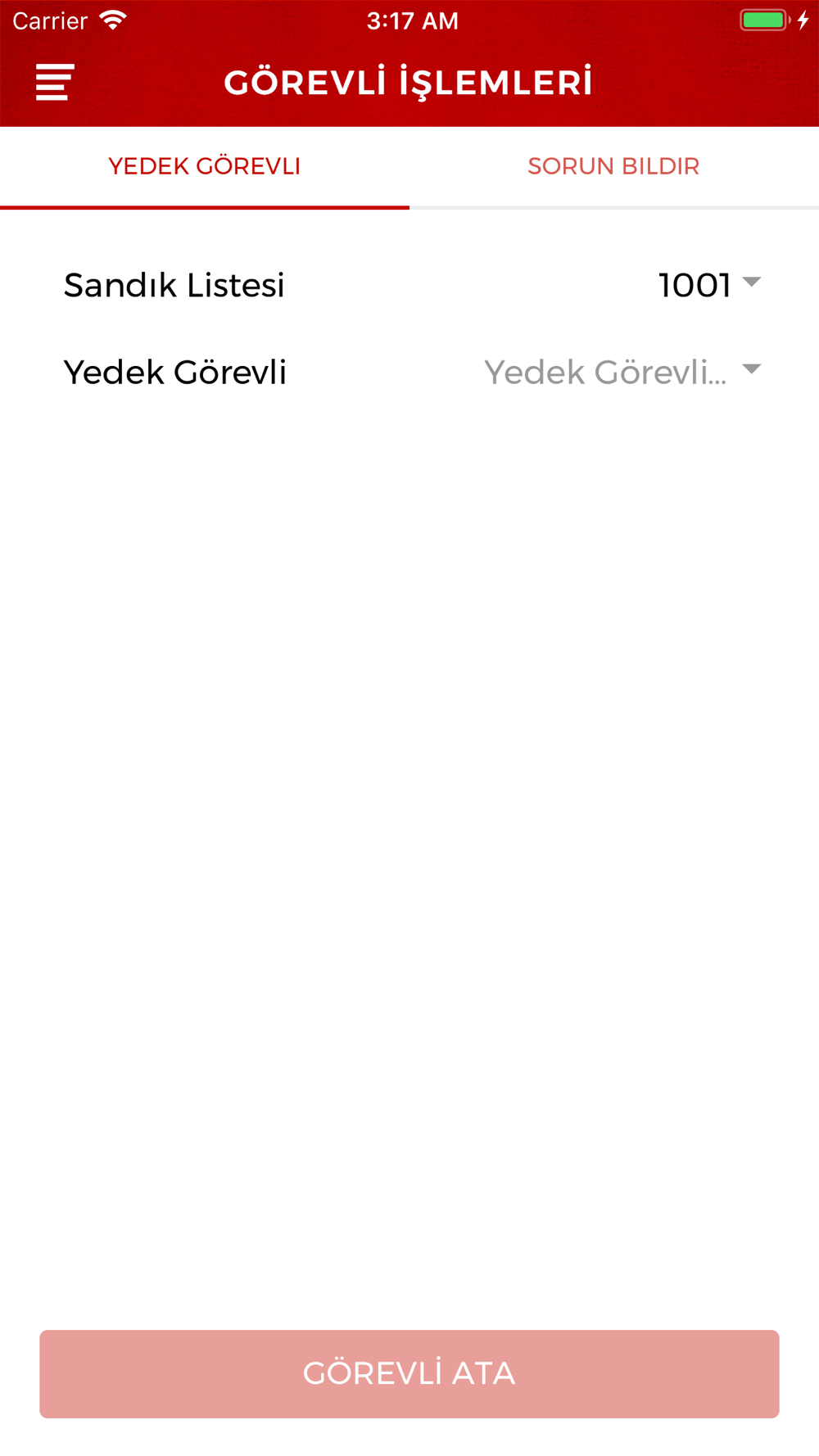This screenshot has height=1456, width=819.
Task: Open the hamburger menu
Action: [55, 82]
